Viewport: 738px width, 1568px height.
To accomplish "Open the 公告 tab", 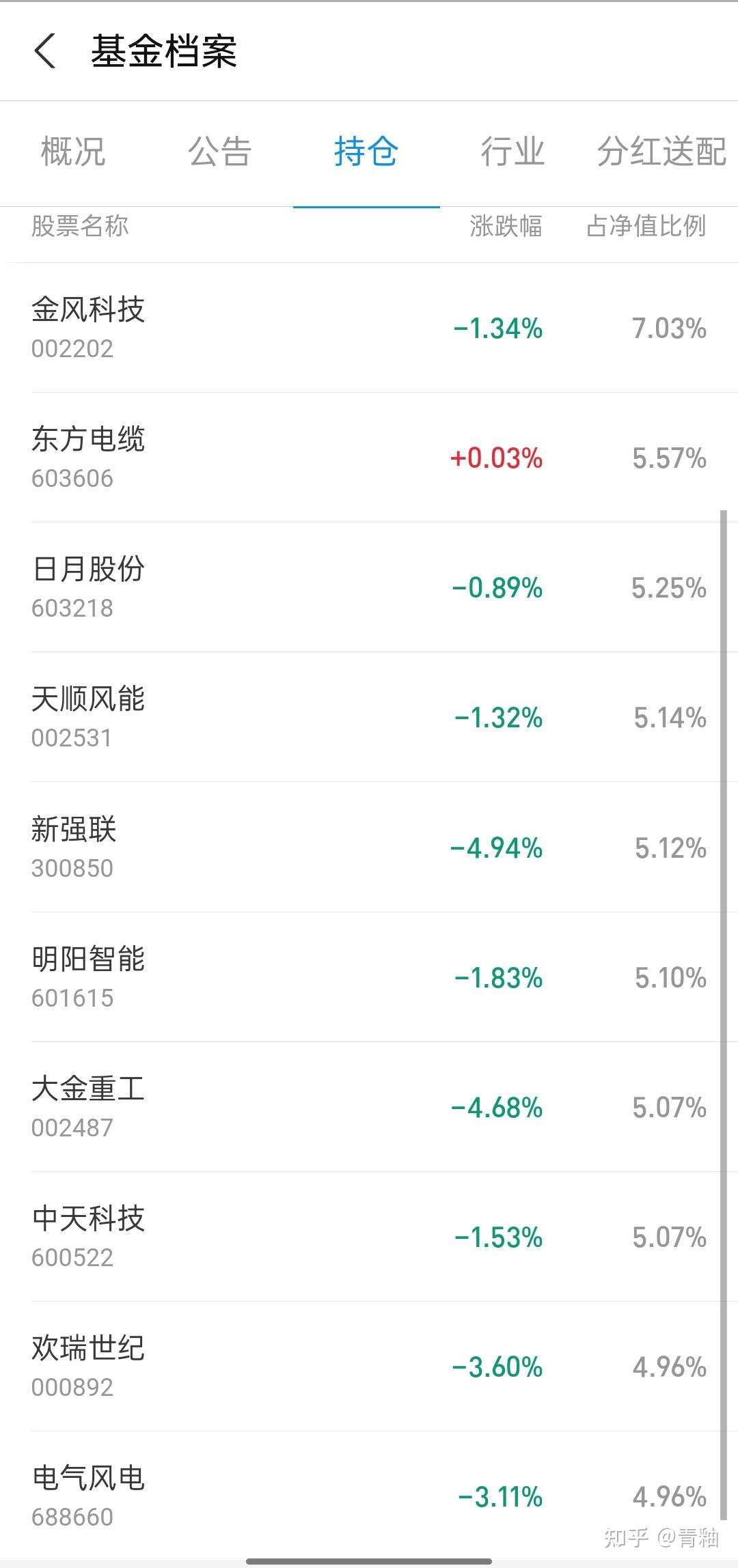I will point(219,152).
